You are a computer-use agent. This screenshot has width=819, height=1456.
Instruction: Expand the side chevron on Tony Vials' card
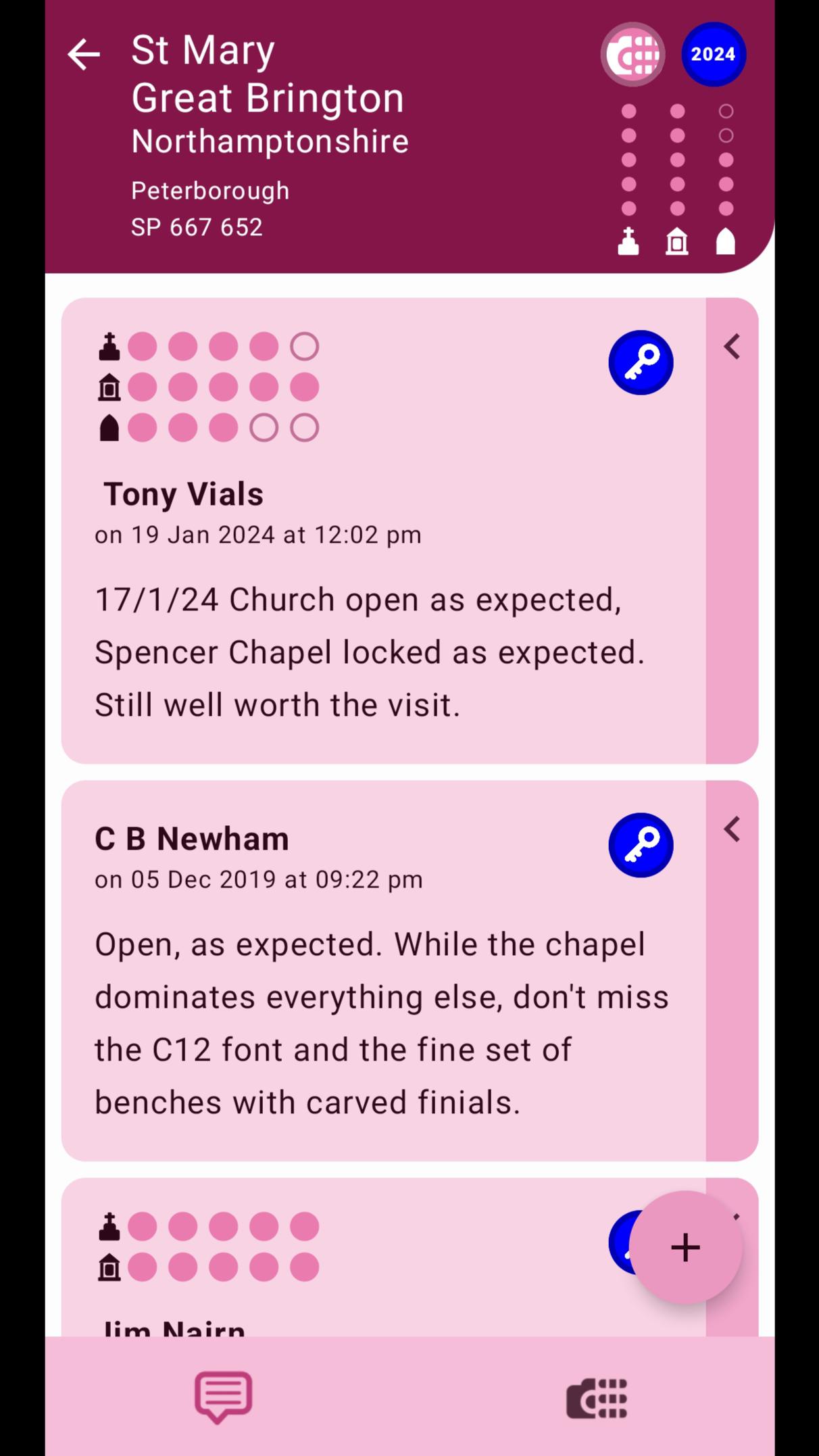pos(732,347)
